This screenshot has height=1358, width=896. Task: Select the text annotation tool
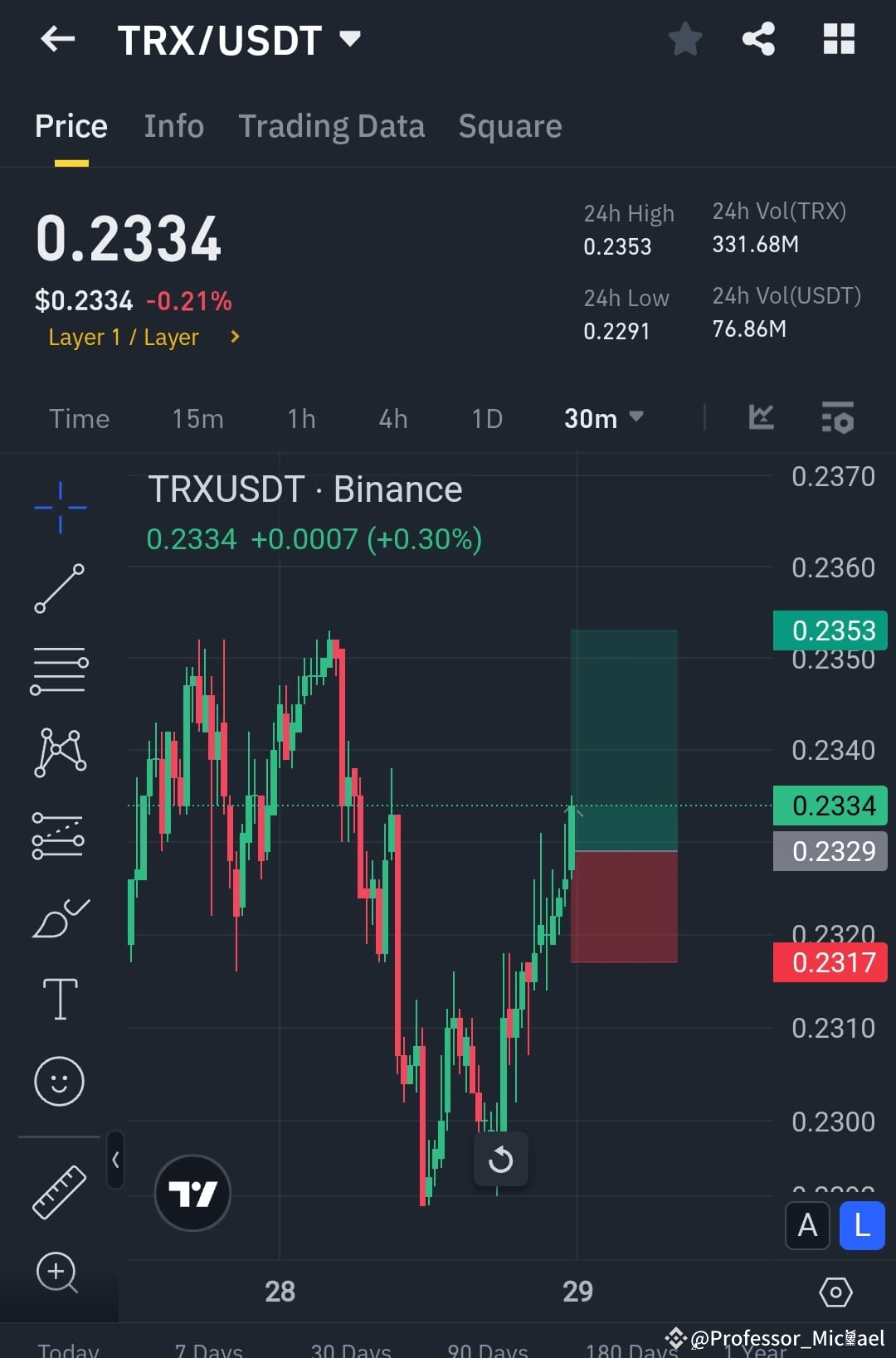(x=59, y=999)
